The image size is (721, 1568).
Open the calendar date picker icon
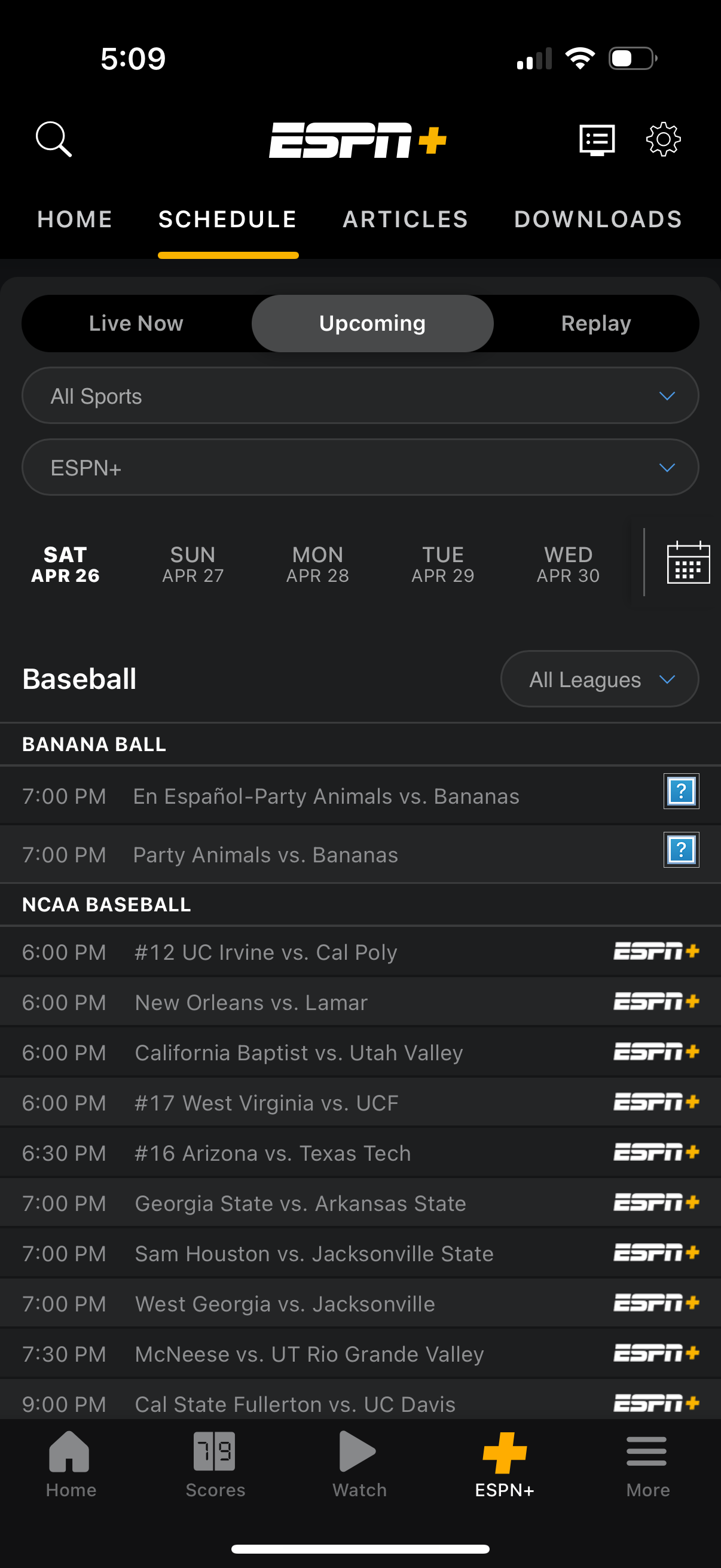[x=687, y=563]
